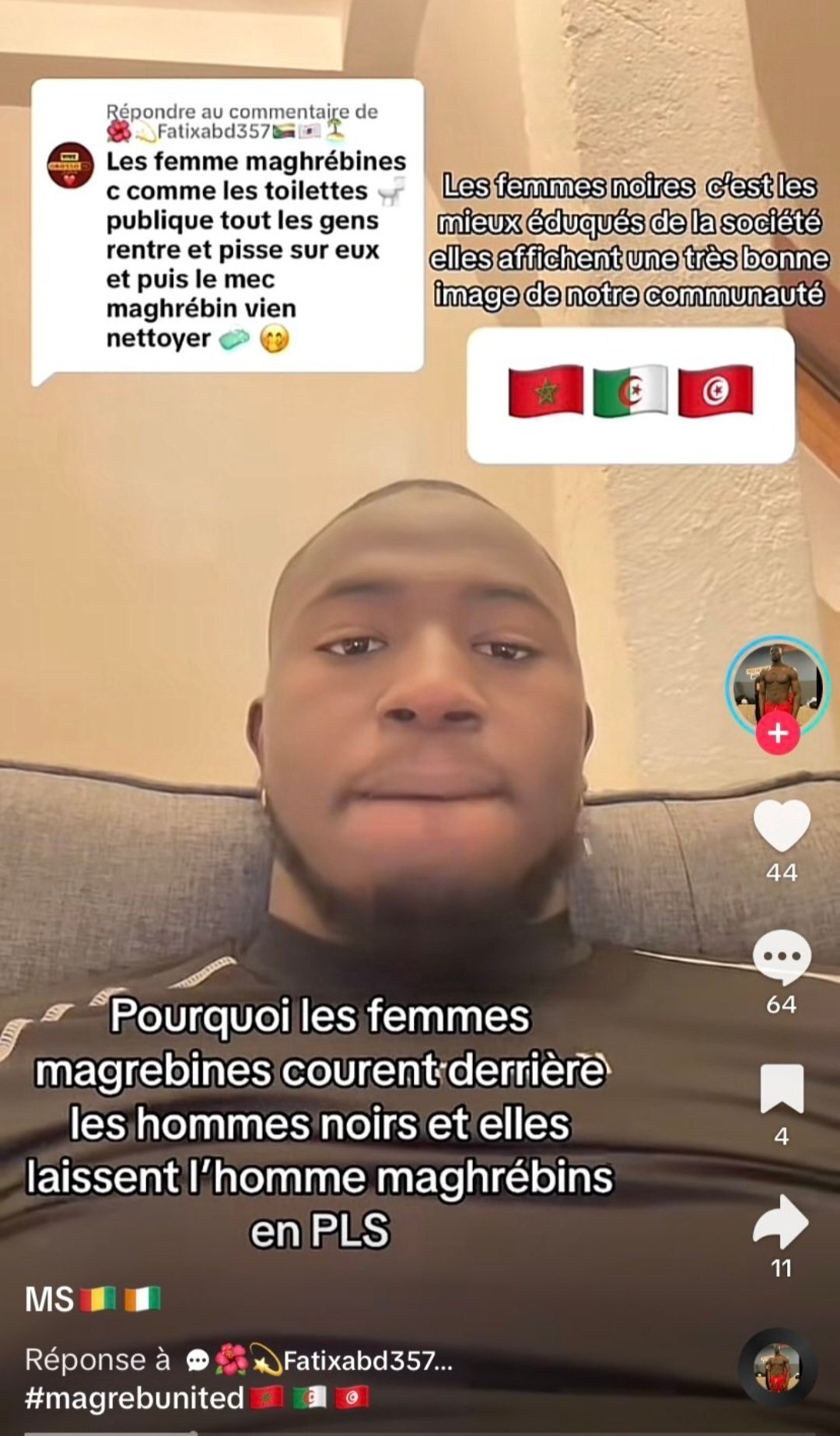Share this video via the arrow icon
Screen dimensions: 840x1436
[781, 1221]
